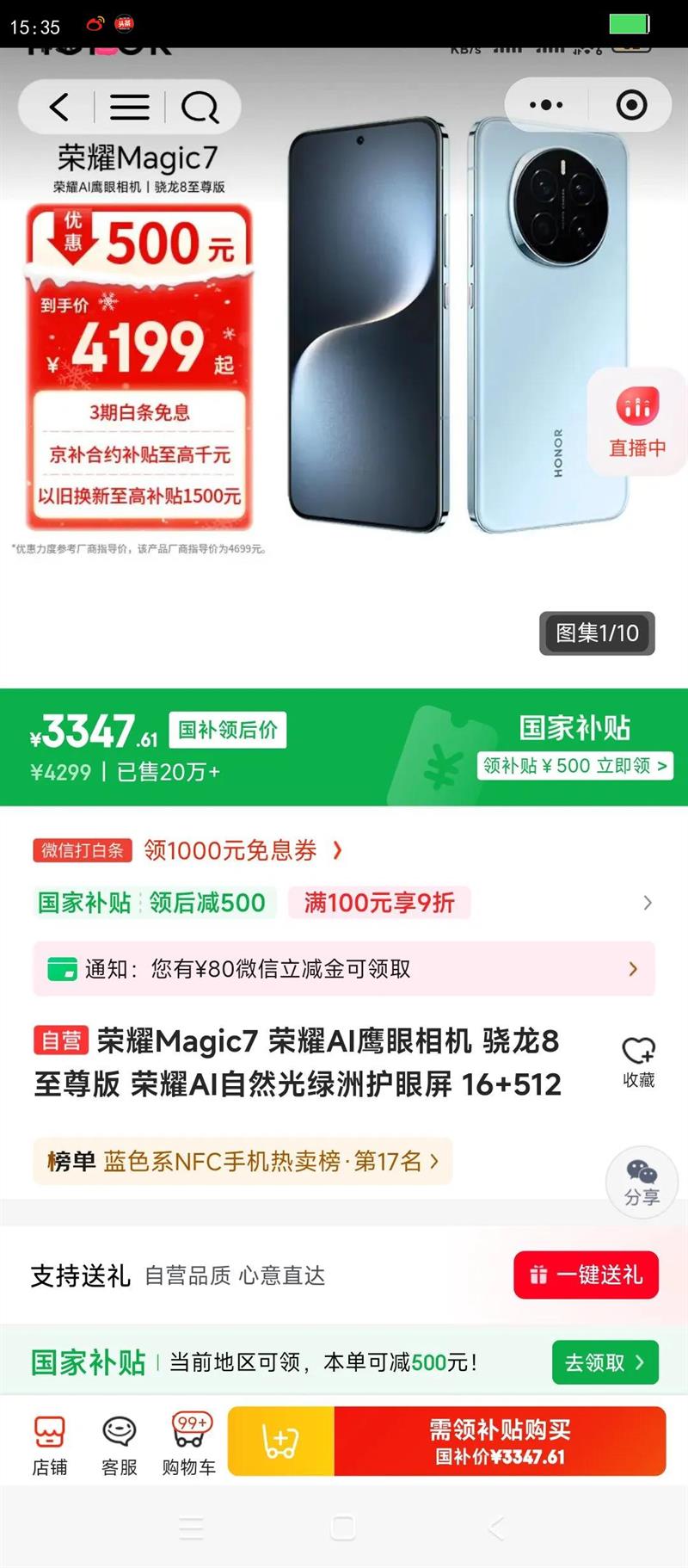Expand the 国家补贴 discount details chevron
The height and width of the screenshot is (1568, 688).
tap(648, 904)
